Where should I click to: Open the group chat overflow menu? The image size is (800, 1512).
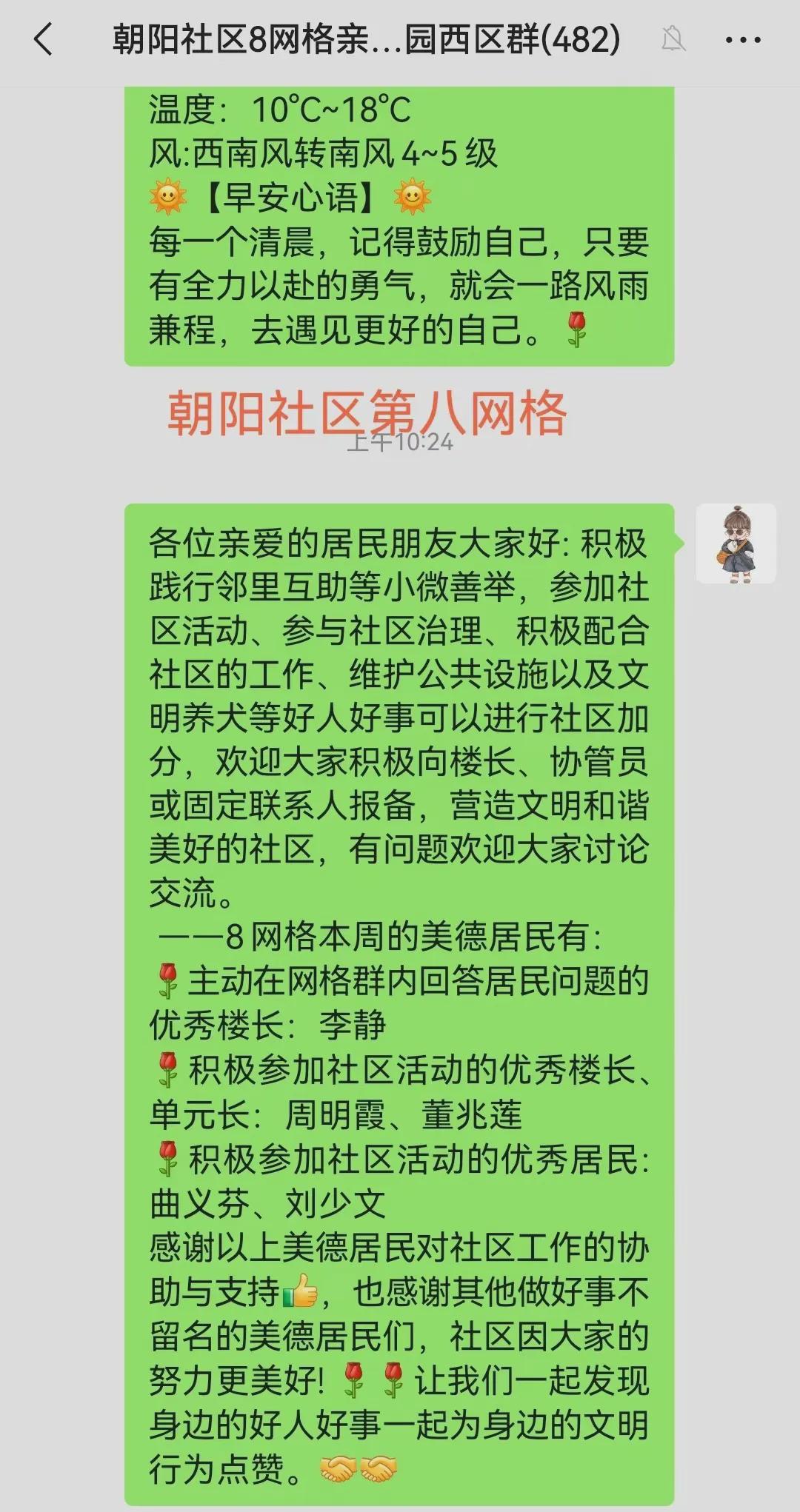[742, 40]
